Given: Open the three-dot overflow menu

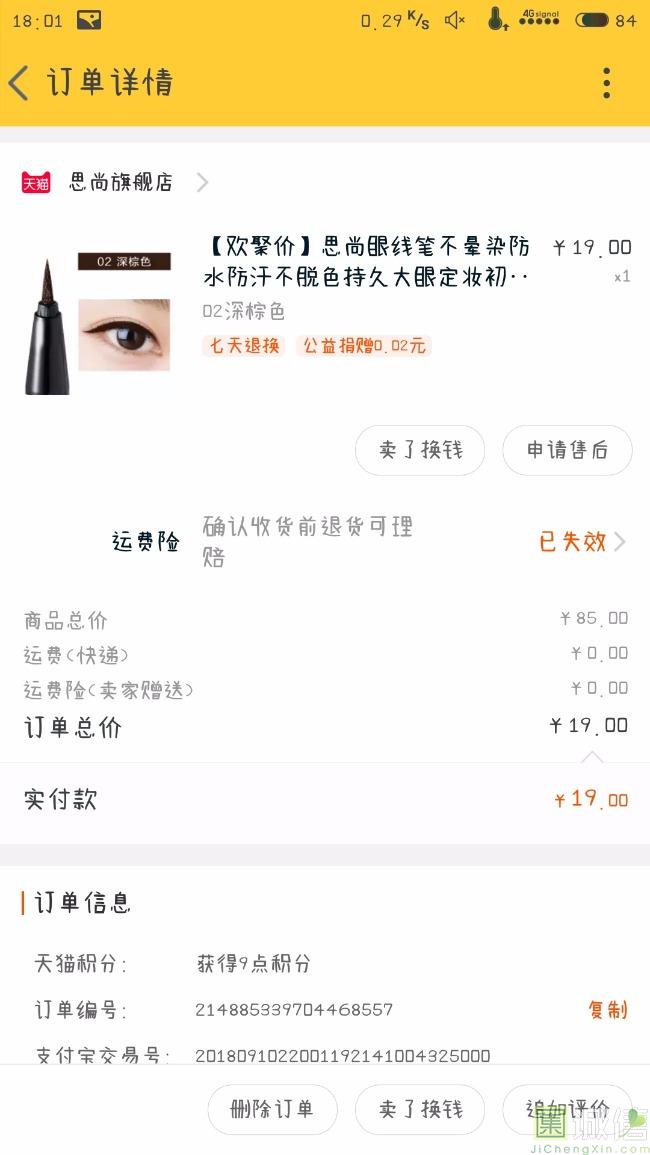Looking at the screenshot, I should point(606,83).
